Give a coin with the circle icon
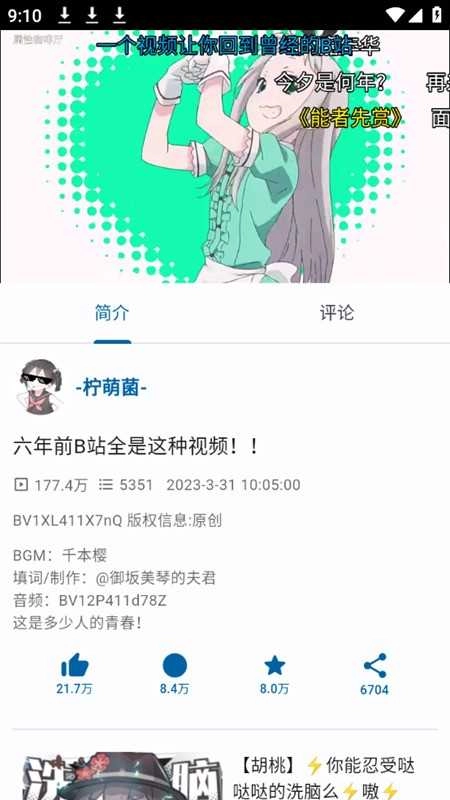The width and height of the screenshot is (450, 800). pos(174,673)
